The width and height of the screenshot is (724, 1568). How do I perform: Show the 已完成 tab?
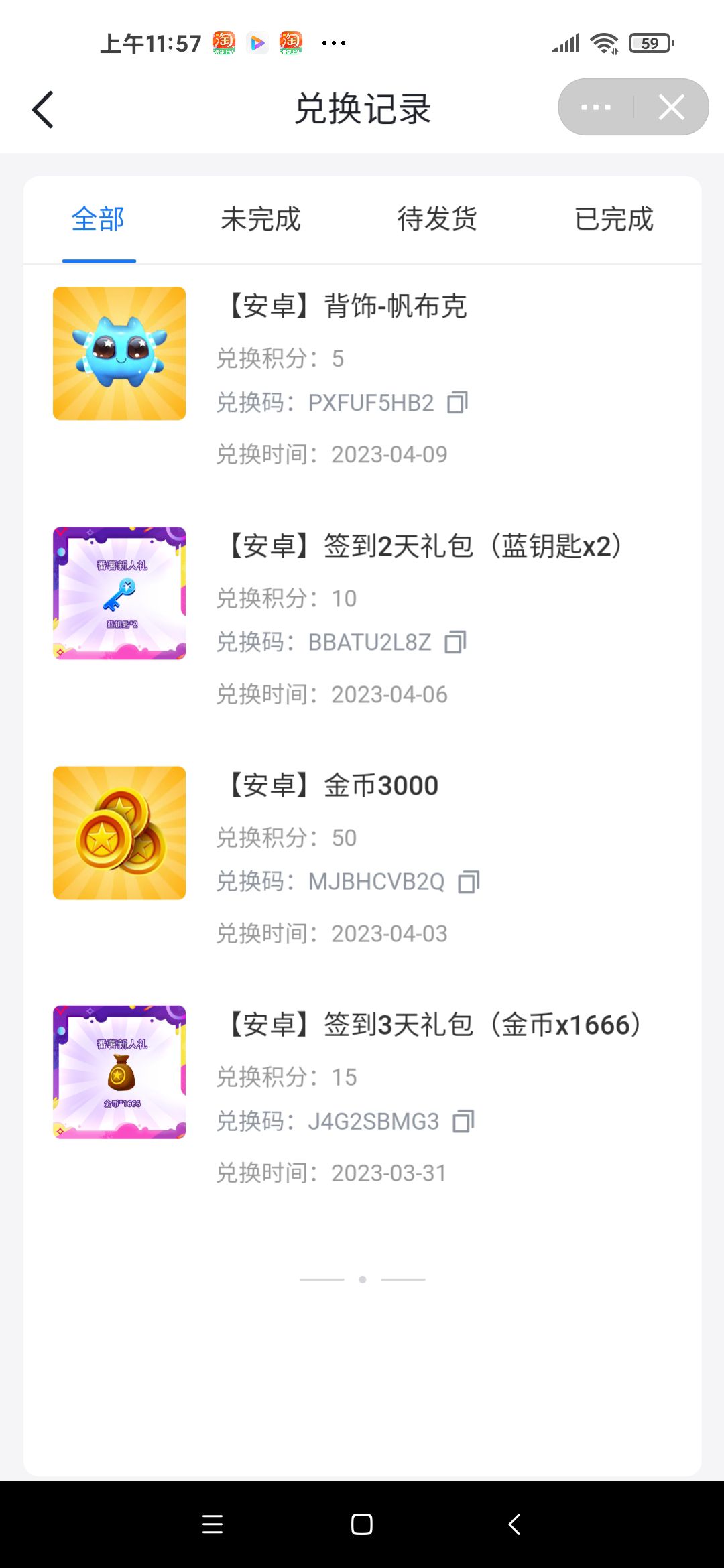[x=613, y=219]
